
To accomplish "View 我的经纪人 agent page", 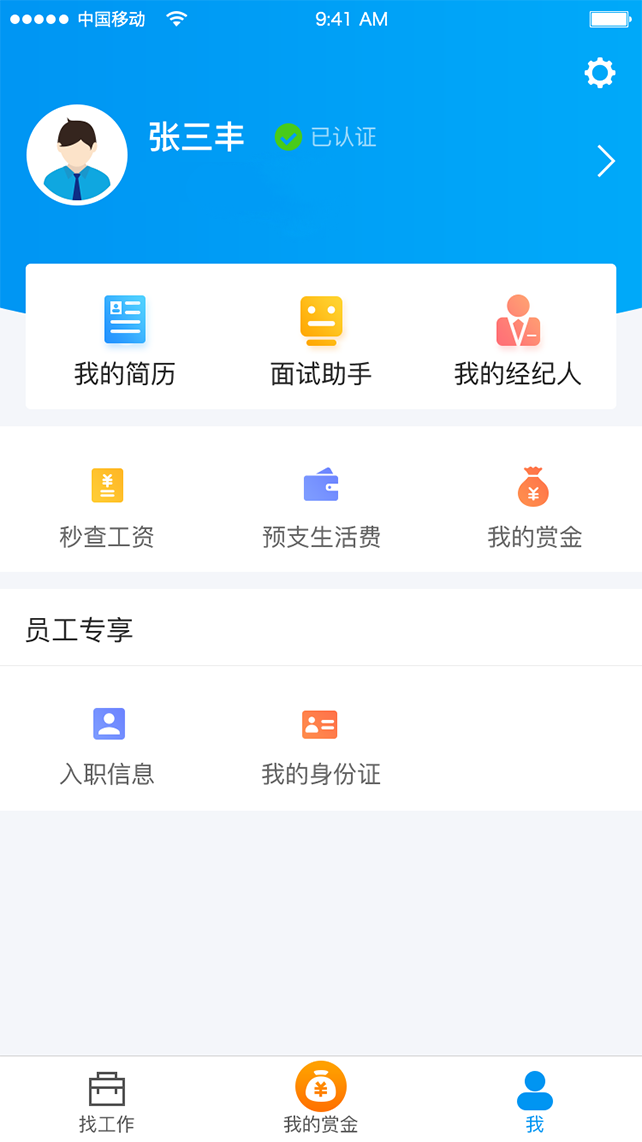I will point(517,340).
